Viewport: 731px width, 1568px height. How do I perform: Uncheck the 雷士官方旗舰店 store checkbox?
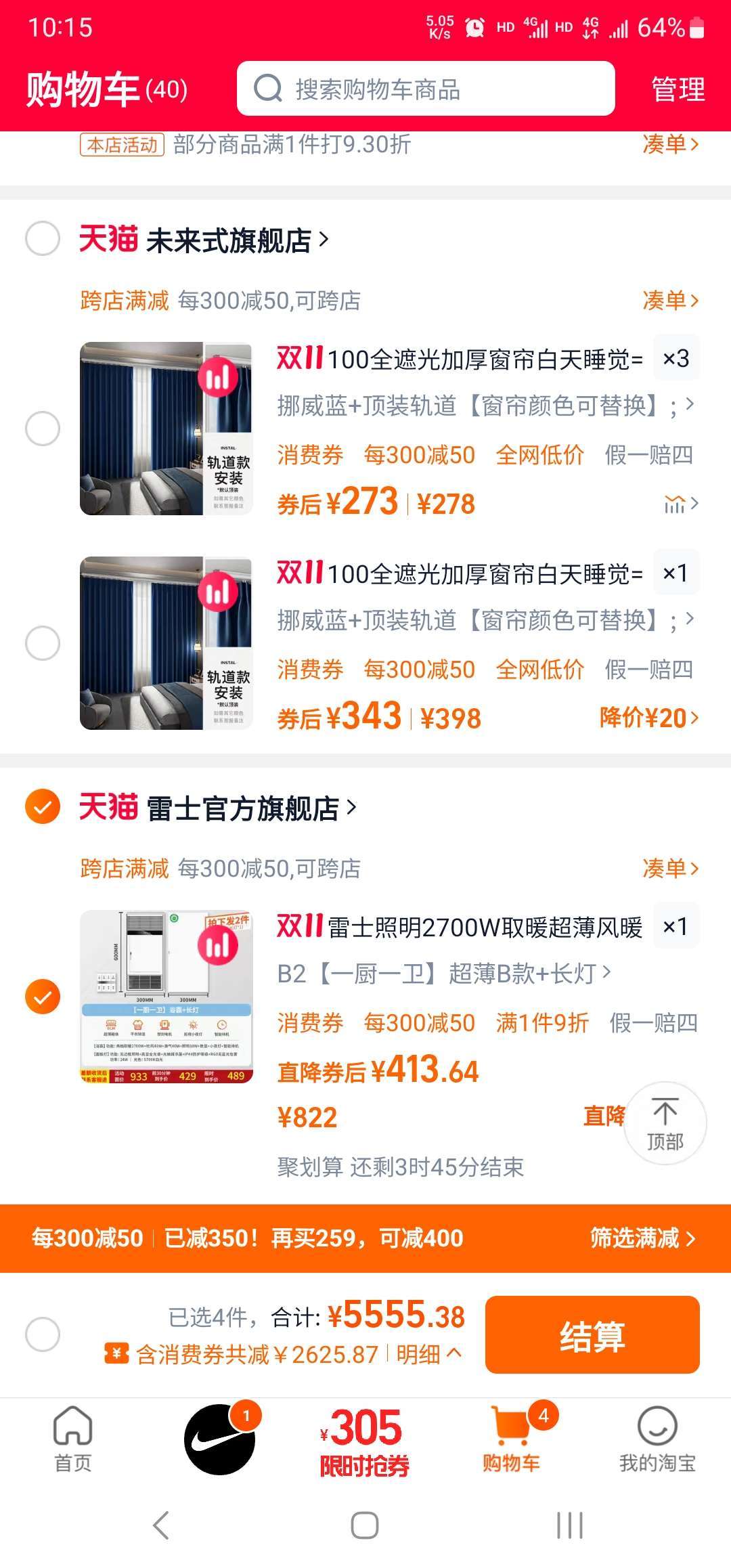point(43,806)
